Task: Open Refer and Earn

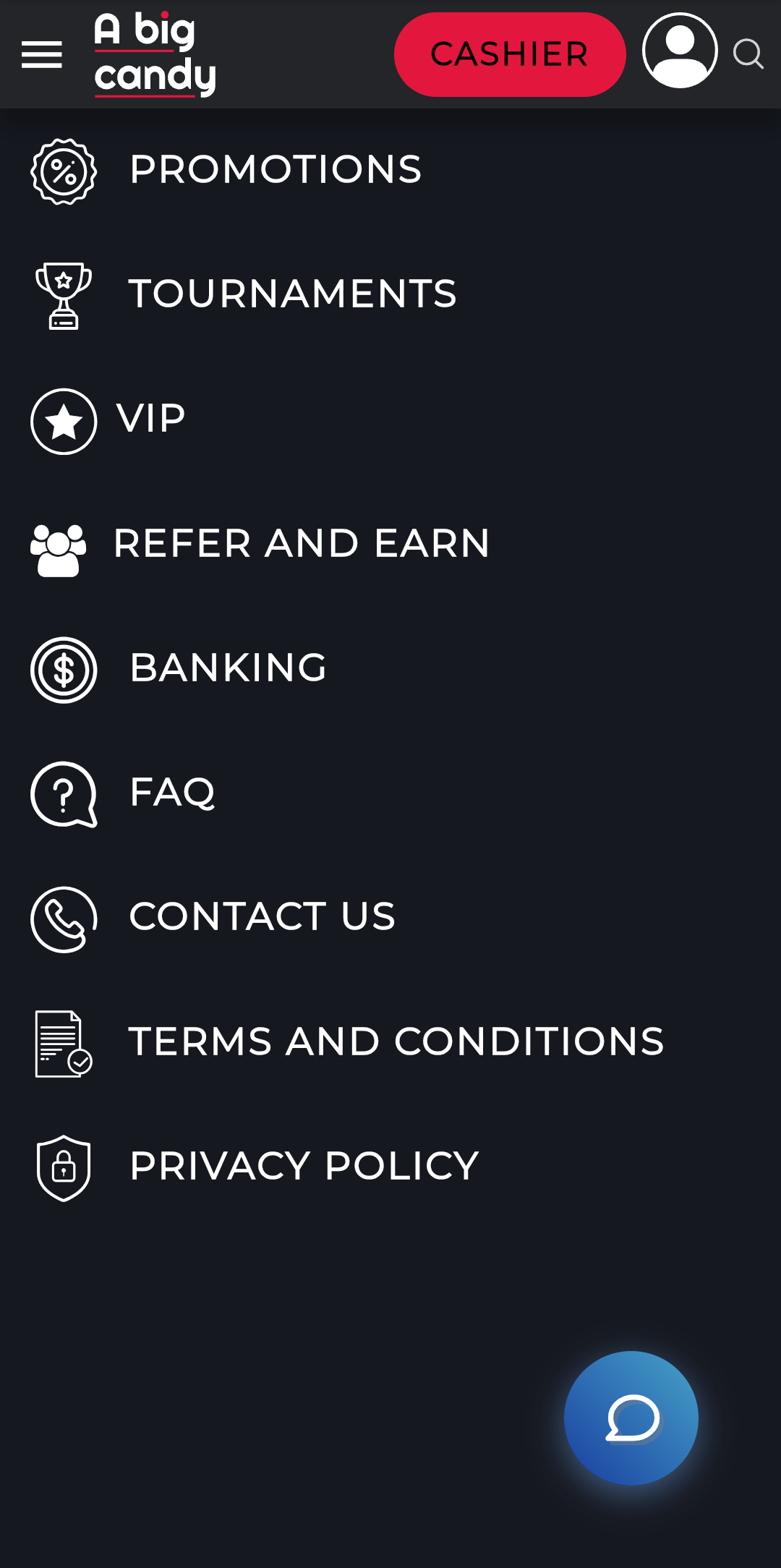Action: pyautogui.click(x=302, y=545)
